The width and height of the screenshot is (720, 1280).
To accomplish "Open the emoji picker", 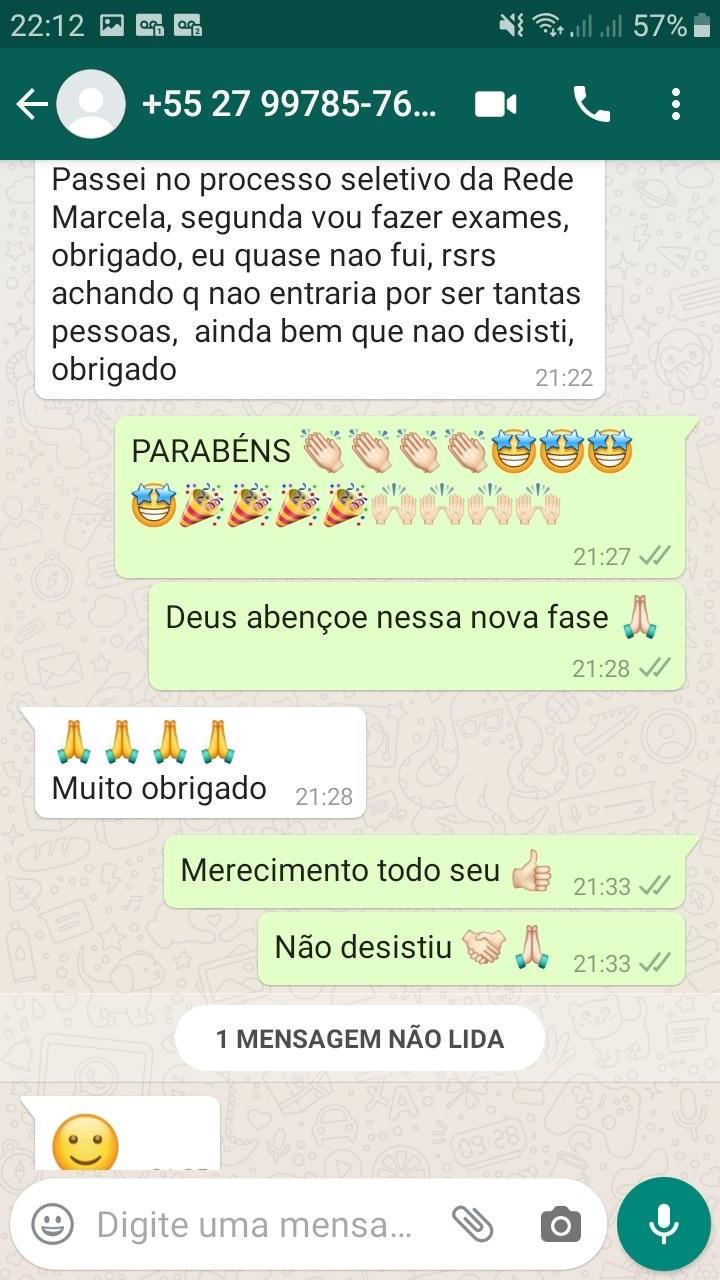I will tap(53, 1223).
